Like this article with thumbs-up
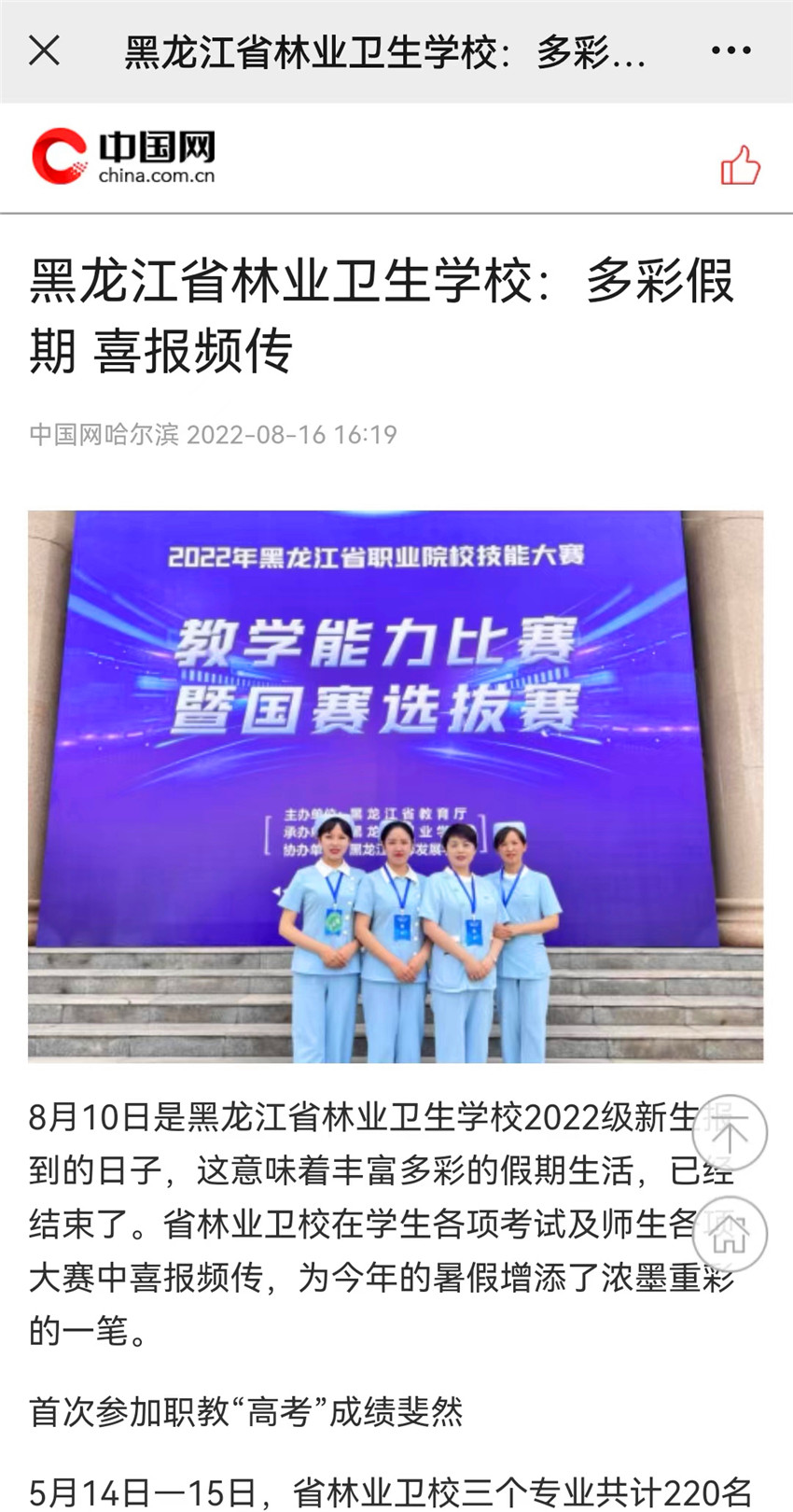Image resolution: width=793 pixels, height=1512 pixels. point(741,165)
